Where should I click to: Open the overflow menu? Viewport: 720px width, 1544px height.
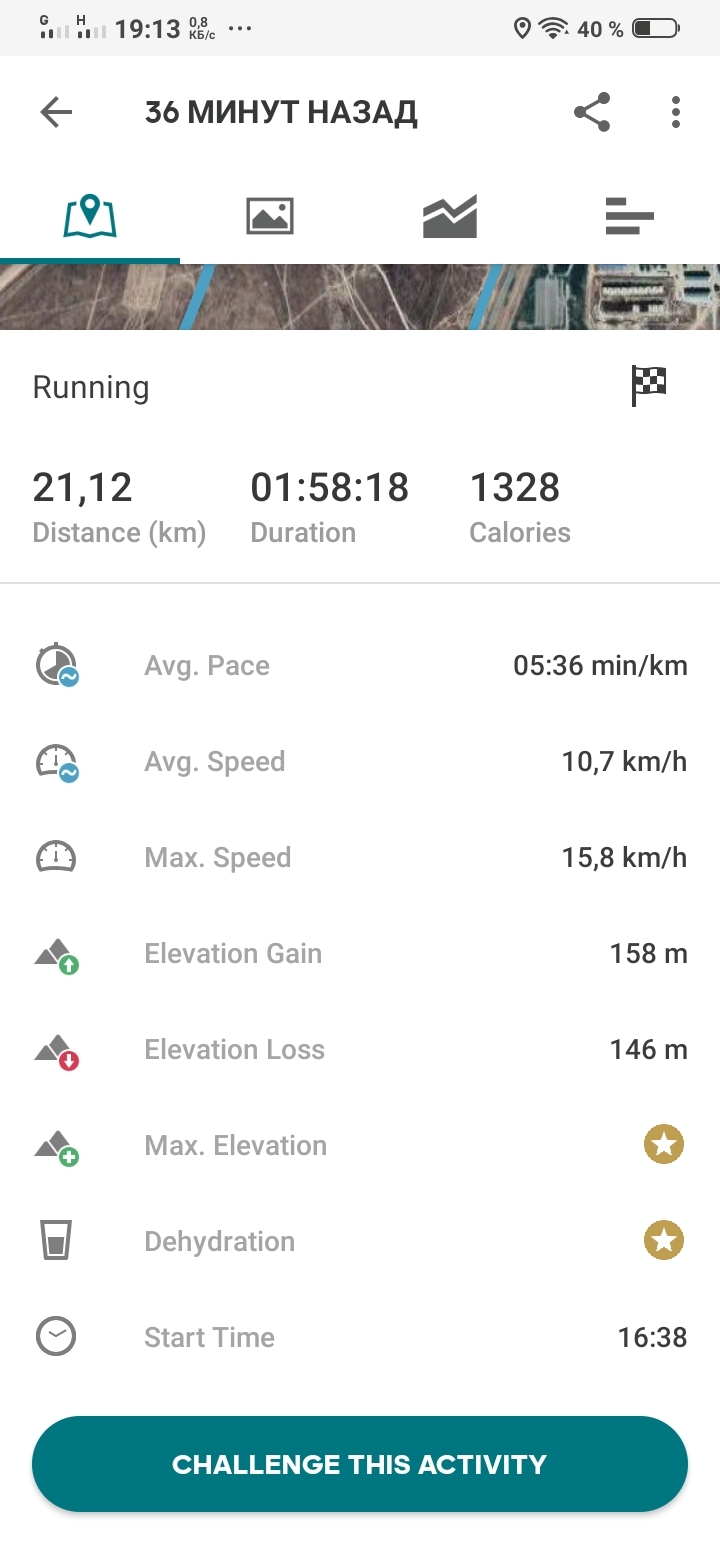click(x=676, y=113)
